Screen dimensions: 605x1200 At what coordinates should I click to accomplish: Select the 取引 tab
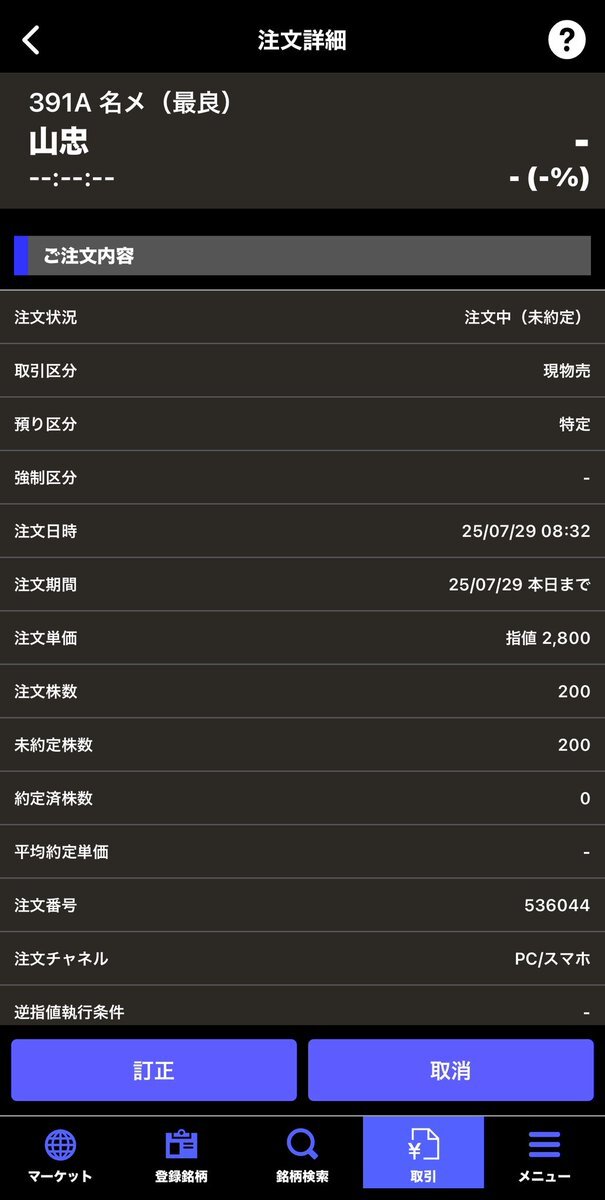(423, 1155)
